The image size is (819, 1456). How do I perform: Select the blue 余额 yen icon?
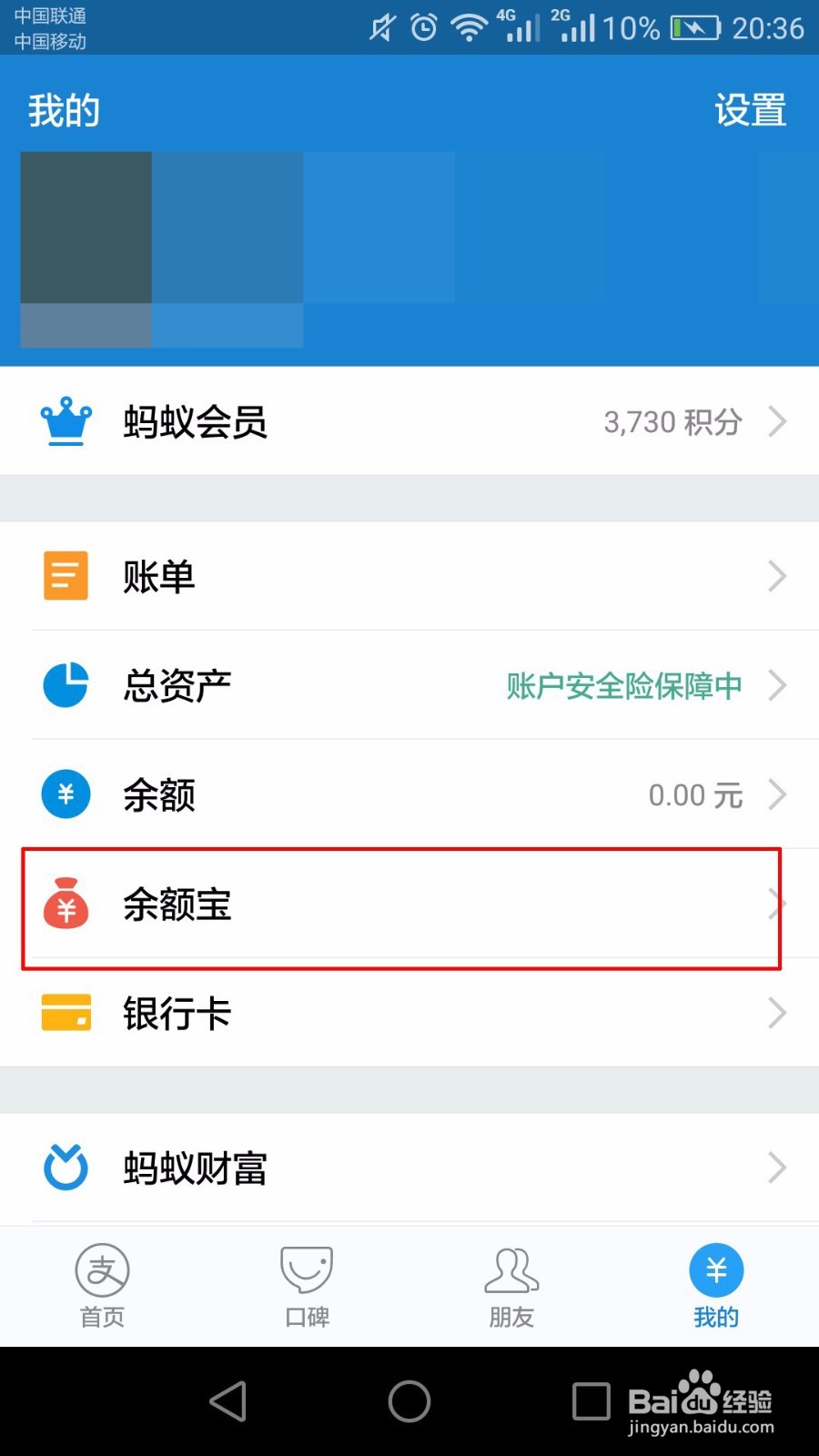[x=65, y=794]
